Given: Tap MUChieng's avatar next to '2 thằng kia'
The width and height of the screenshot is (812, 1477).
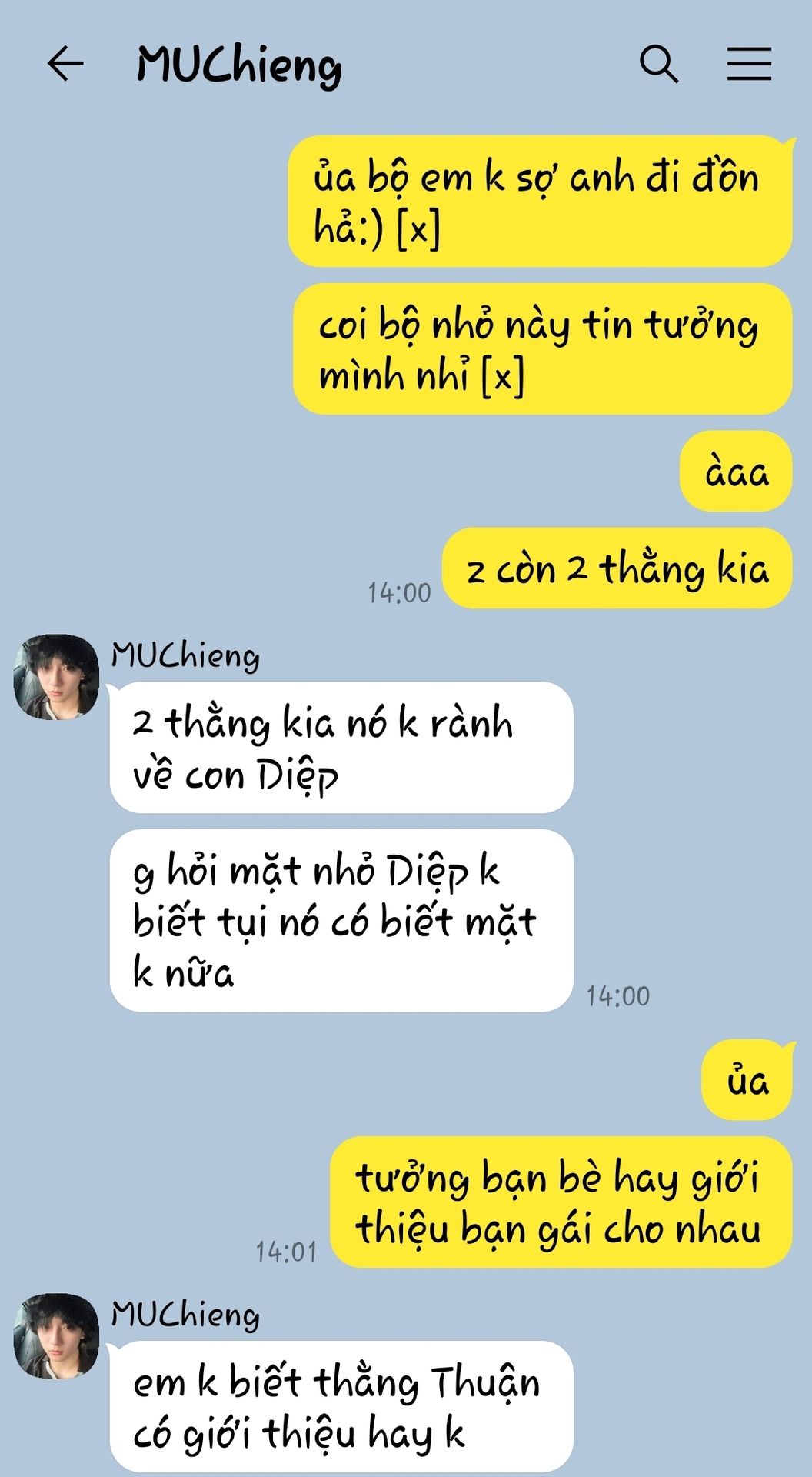Looking at the screenshot, I should (56, 677).
